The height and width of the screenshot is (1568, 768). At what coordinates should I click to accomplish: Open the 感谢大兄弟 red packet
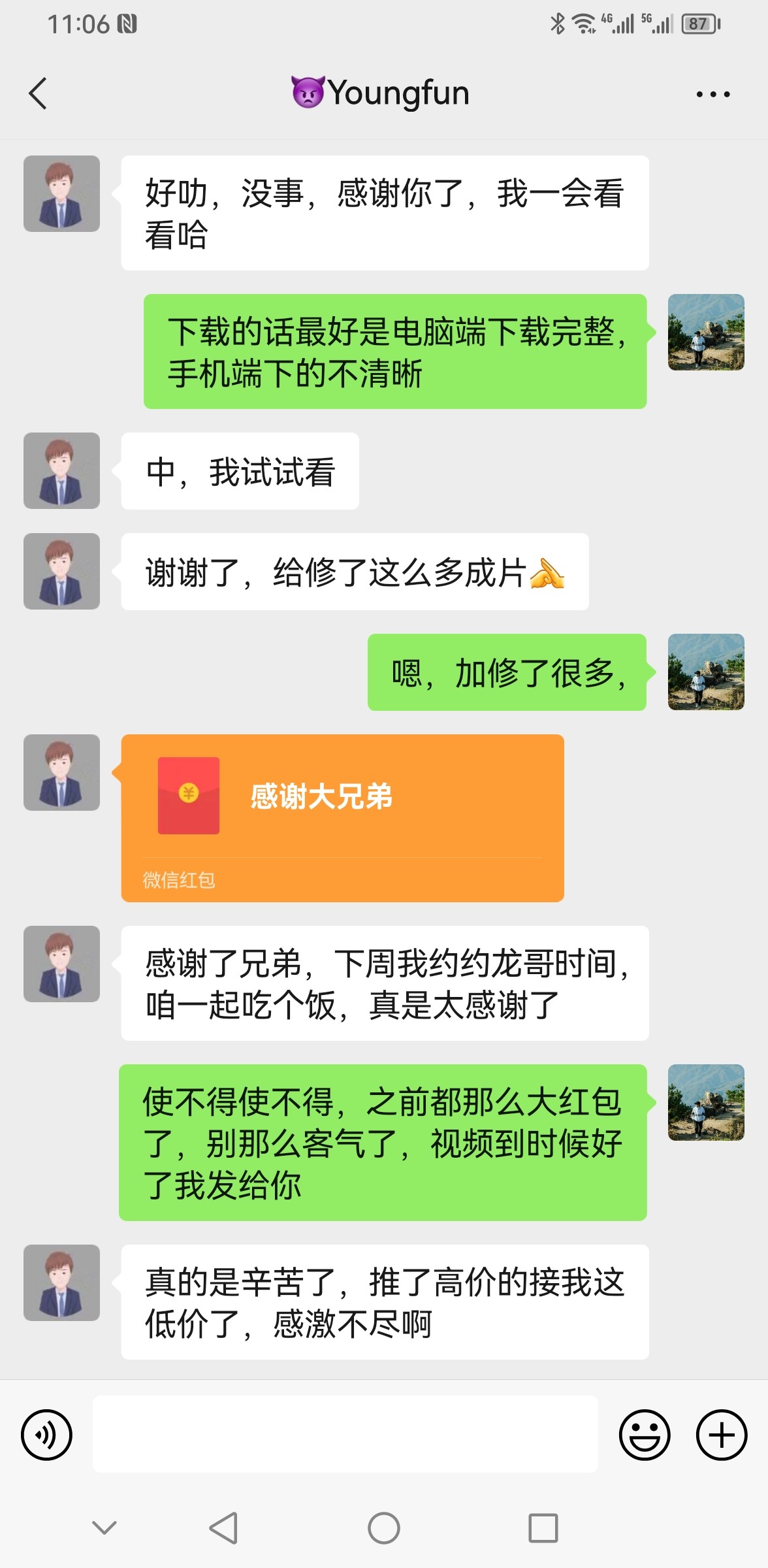[342, 818]
